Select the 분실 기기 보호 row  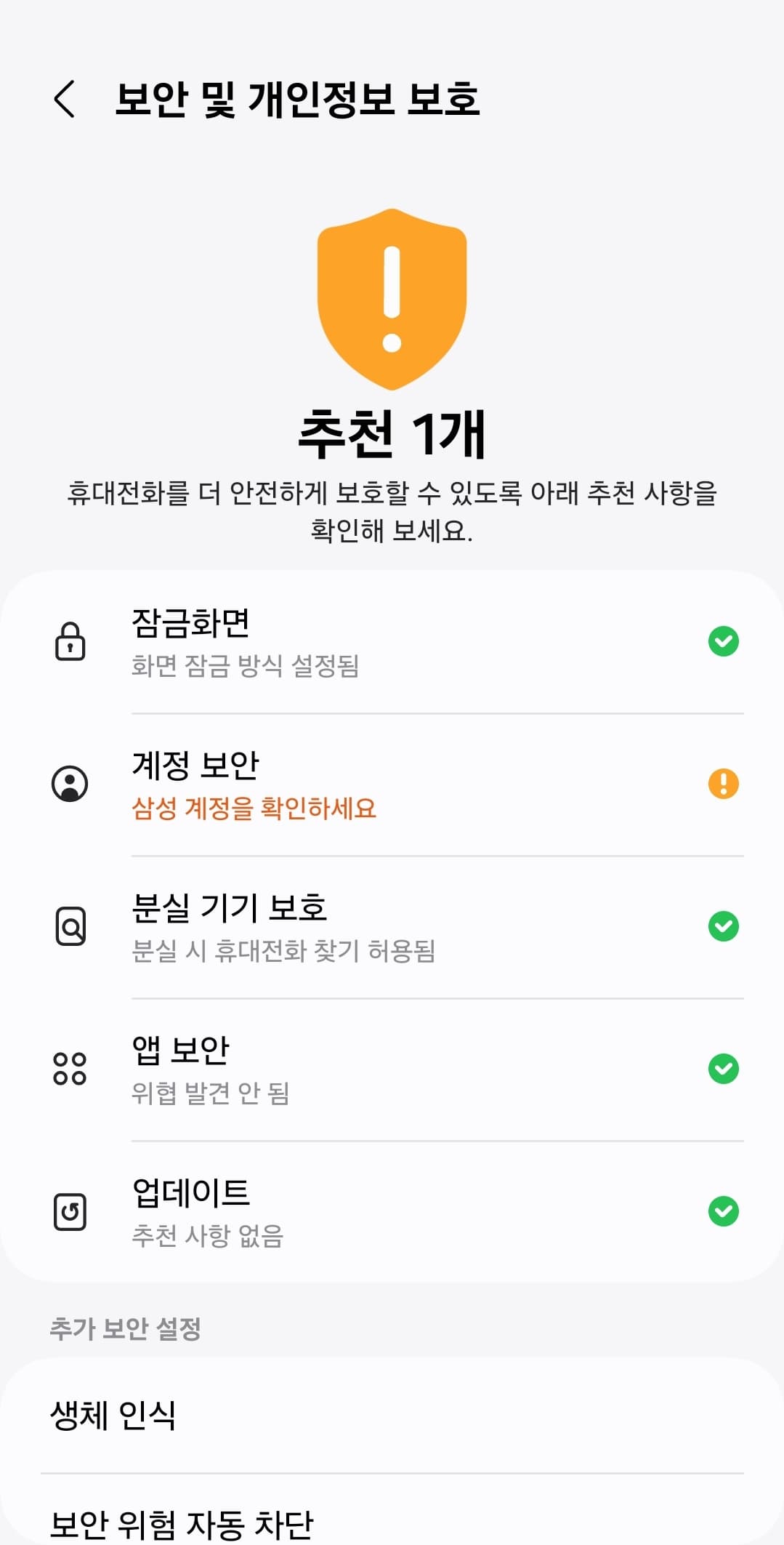[x=392, y=925]
